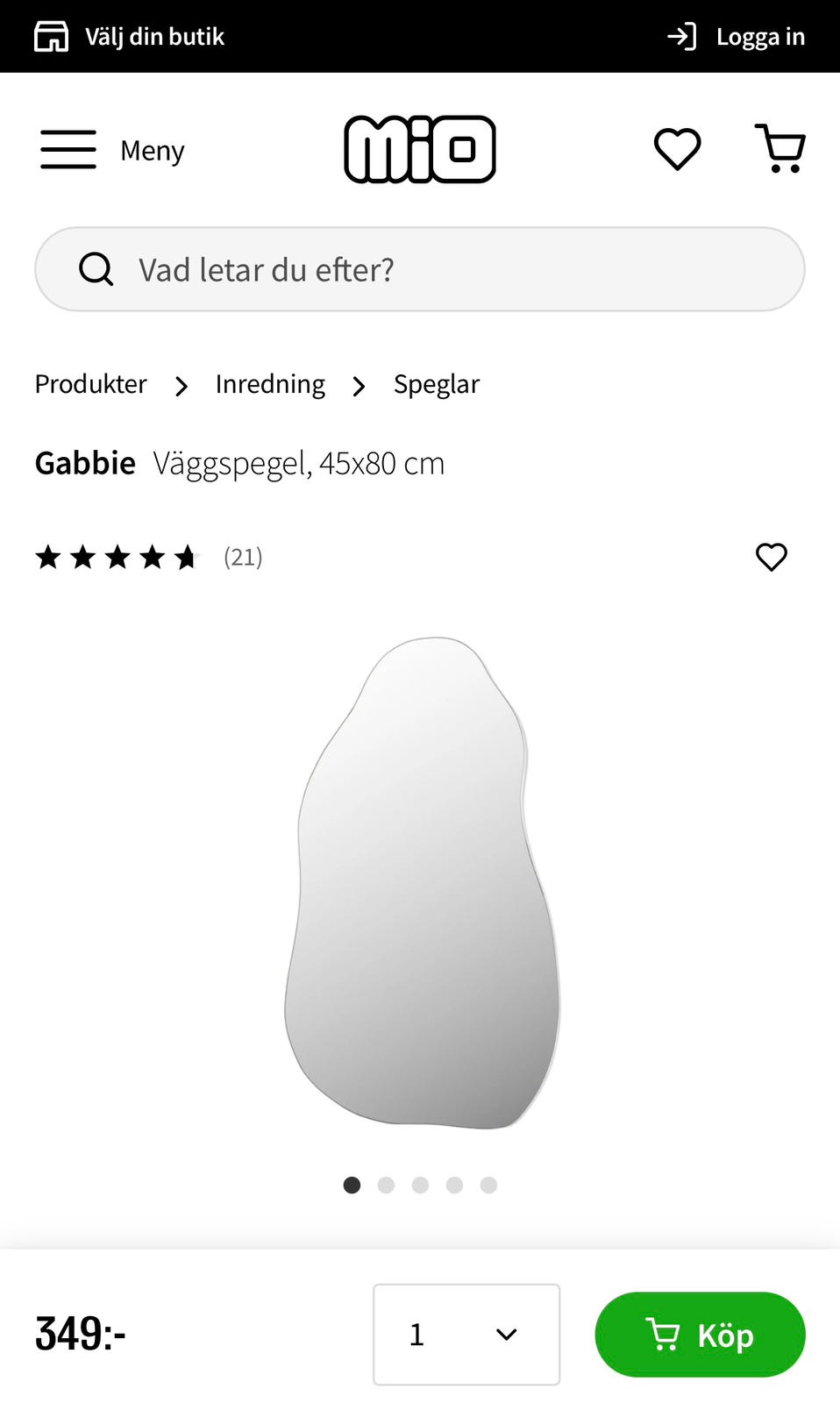Expand the quantity selector chevron
Screen dimensions: 840x1403
506,1335
